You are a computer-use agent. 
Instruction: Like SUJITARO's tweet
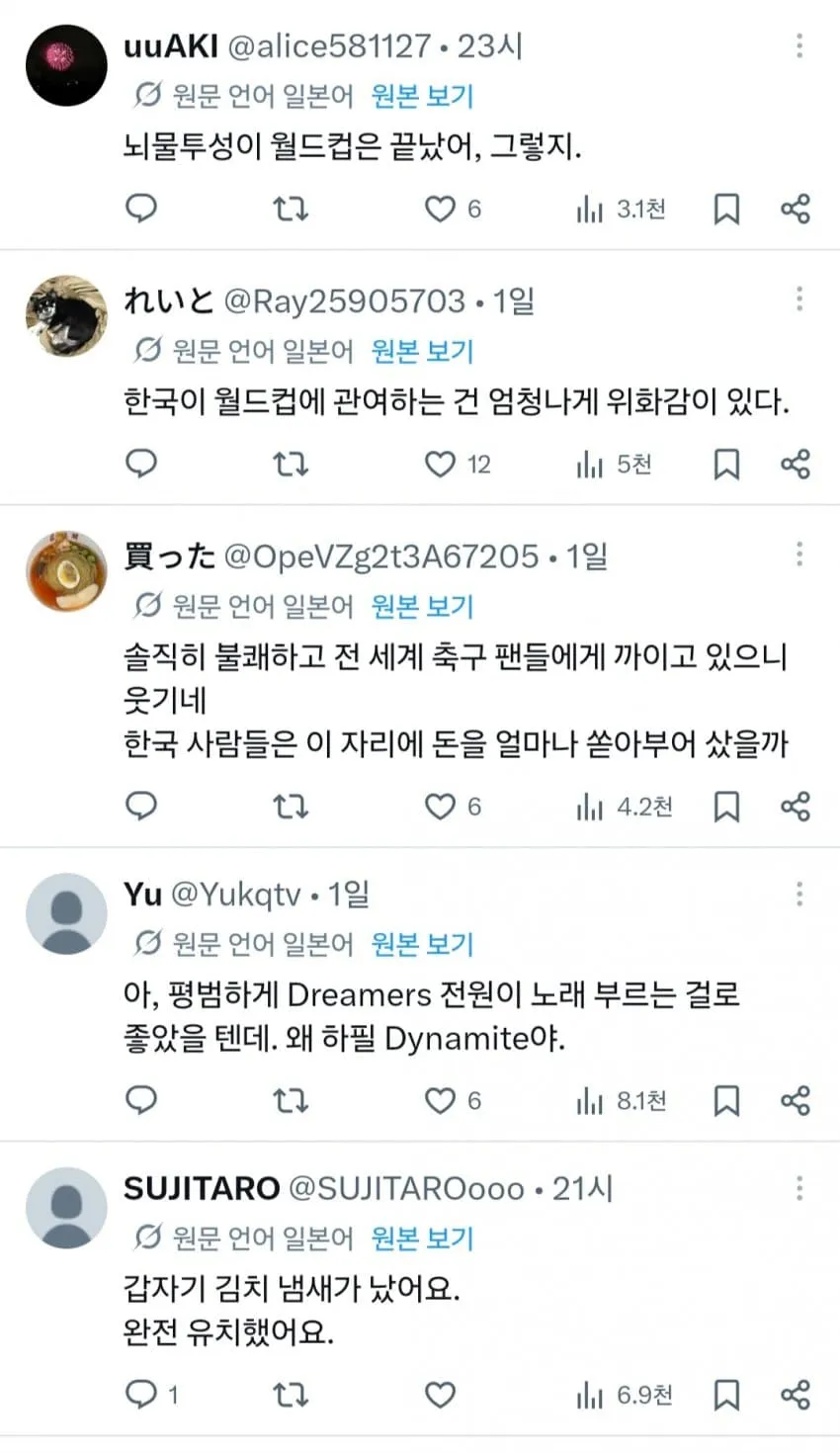440,1394
